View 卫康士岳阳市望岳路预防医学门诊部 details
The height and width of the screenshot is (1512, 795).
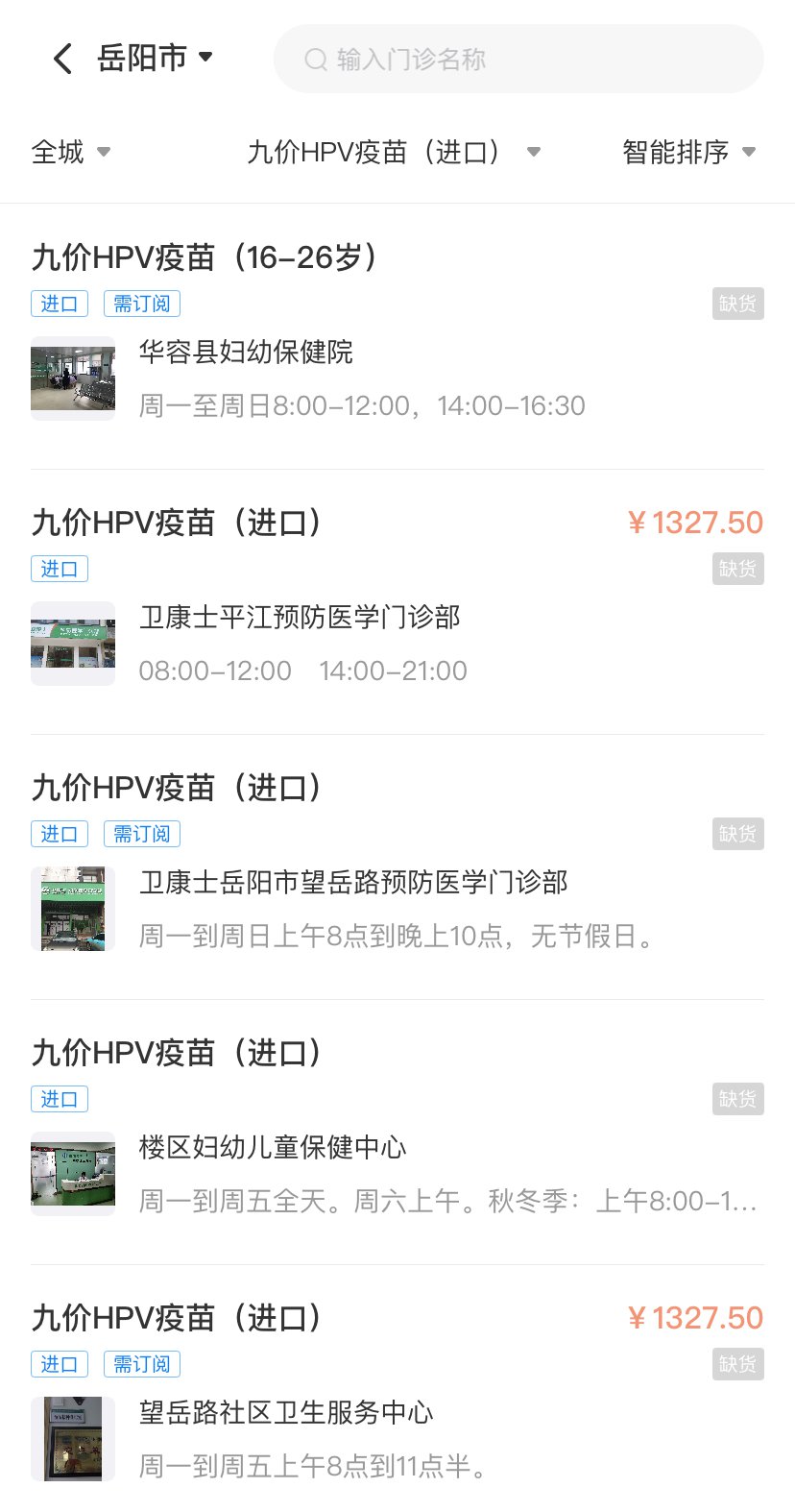pos(353,883)
